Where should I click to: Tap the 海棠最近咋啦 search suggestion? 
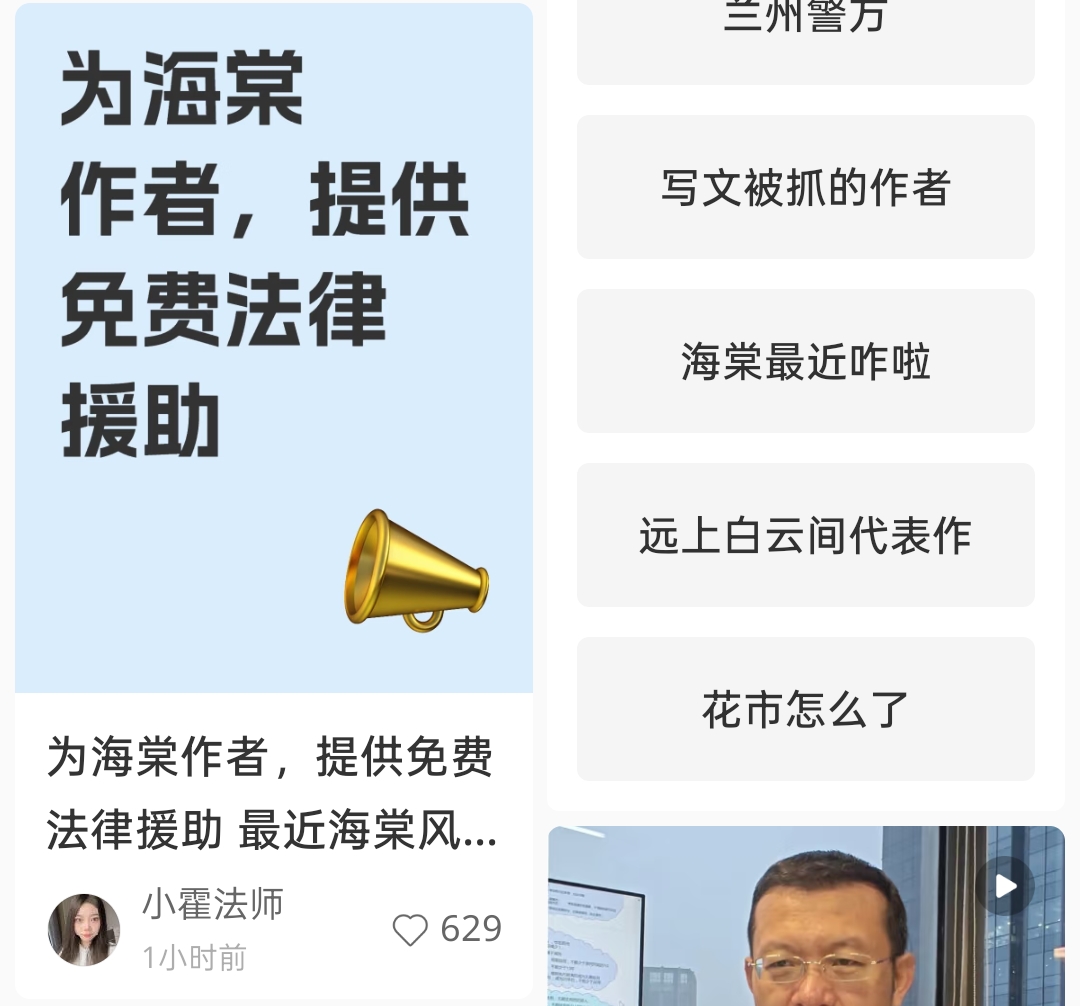click(x=805, y=362)
